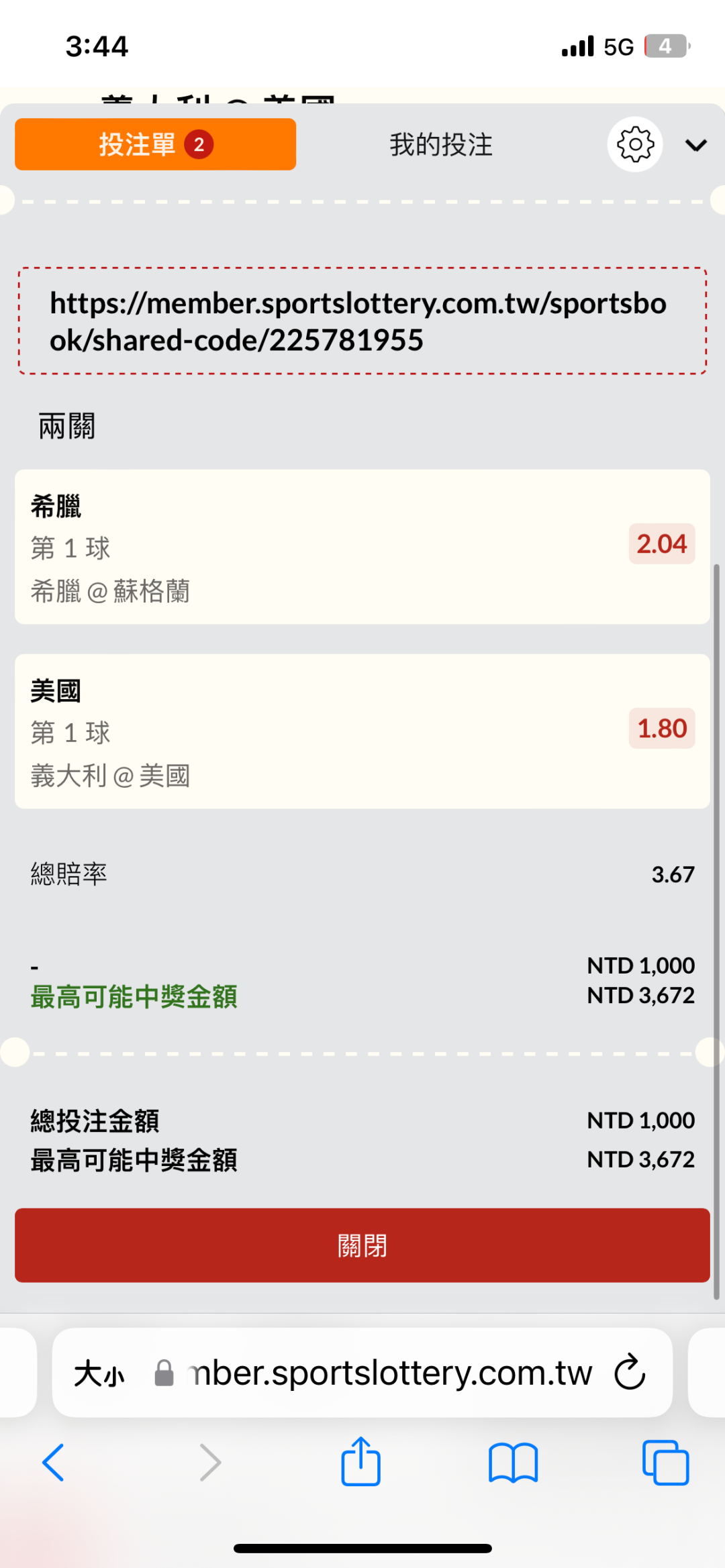
Task: Tap the red 關閉 button
Action: (362, 1245)
